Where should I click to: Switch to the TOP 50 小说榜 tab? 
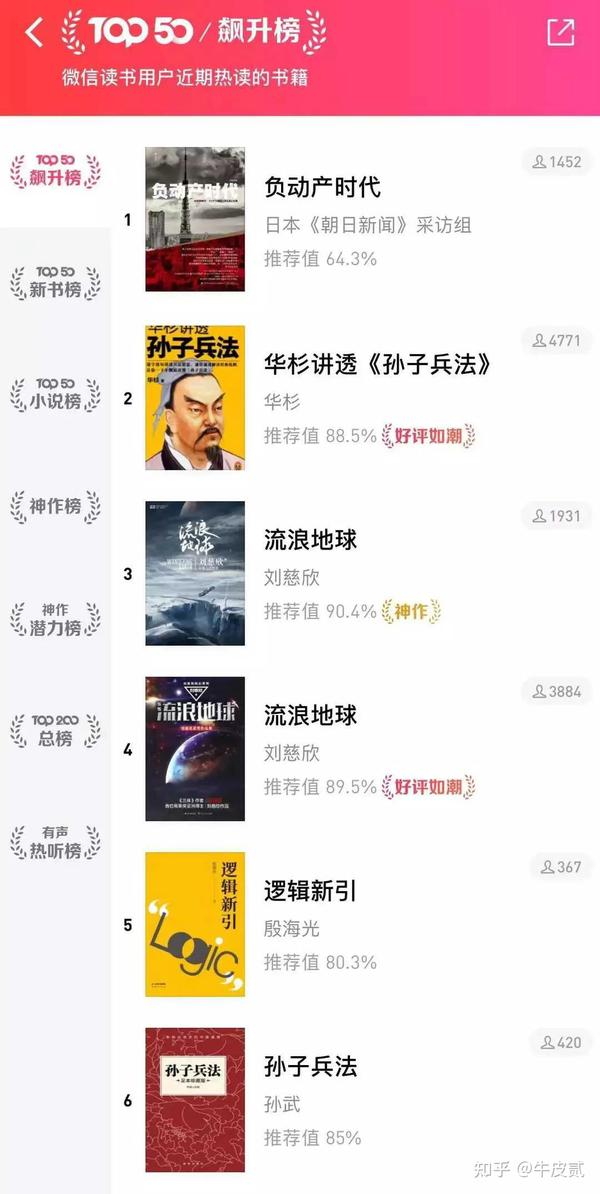[56, 394]
